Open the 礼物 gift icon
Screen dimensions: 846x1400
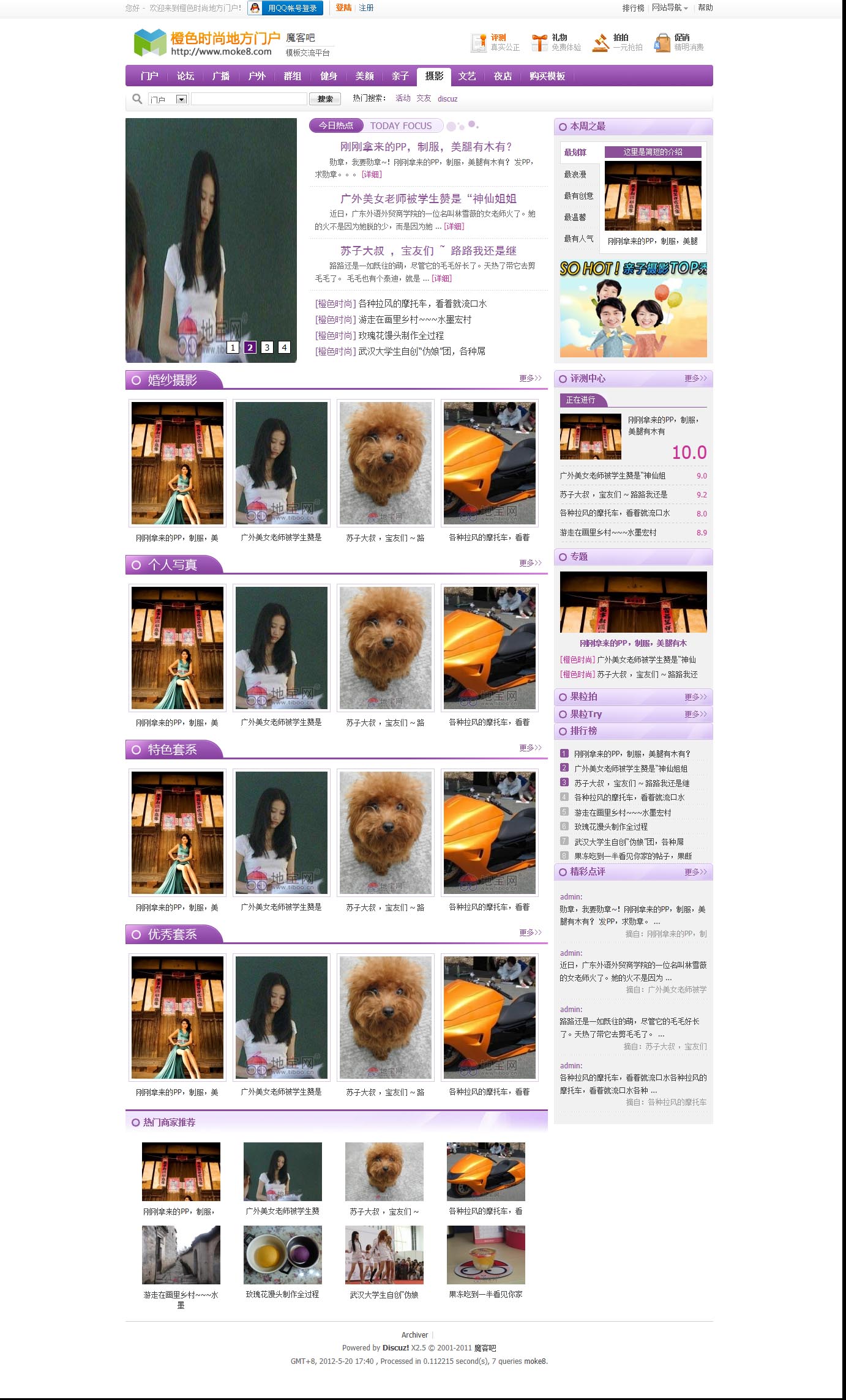pyautogui.click(x=539, y=42)
